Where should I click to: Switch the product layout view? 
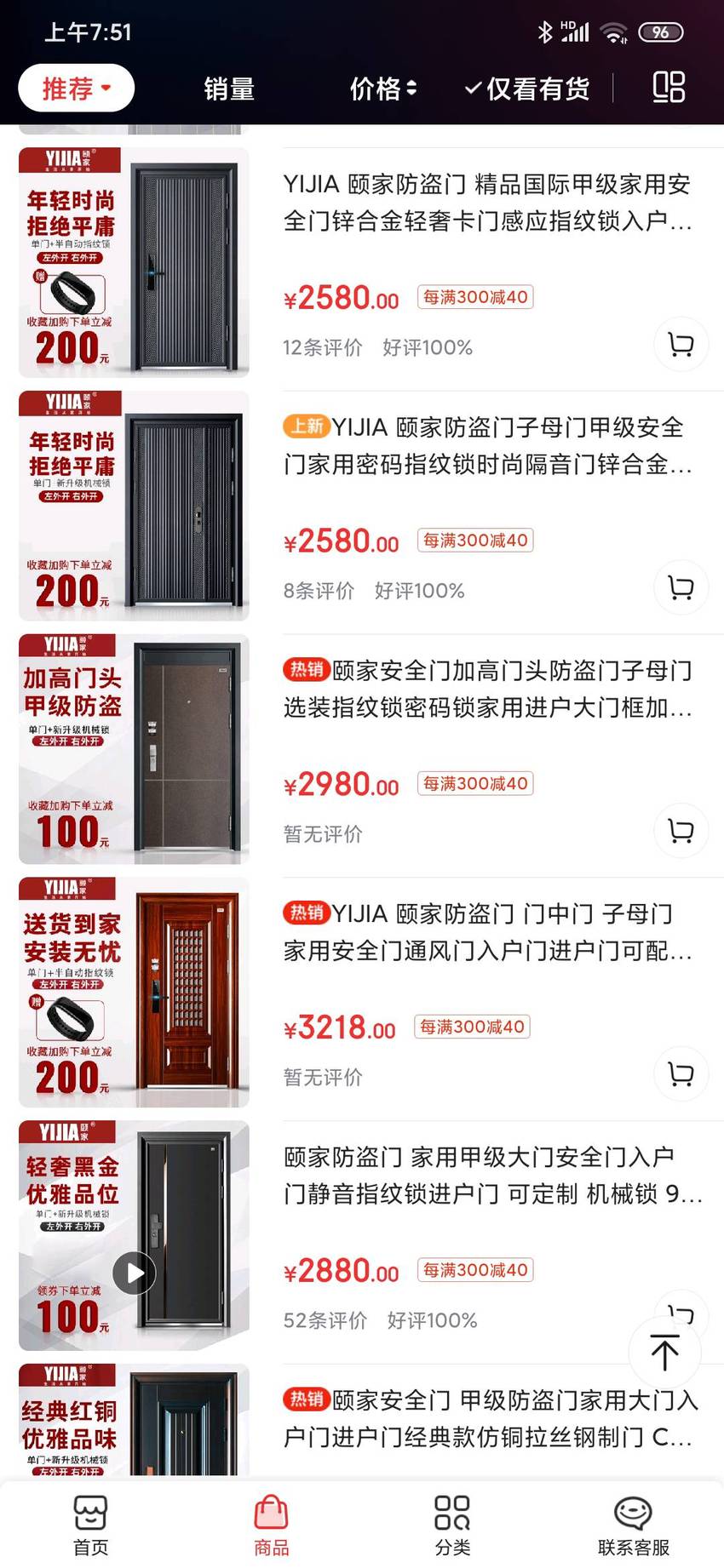pyautogui.click(x=669, y=88)
